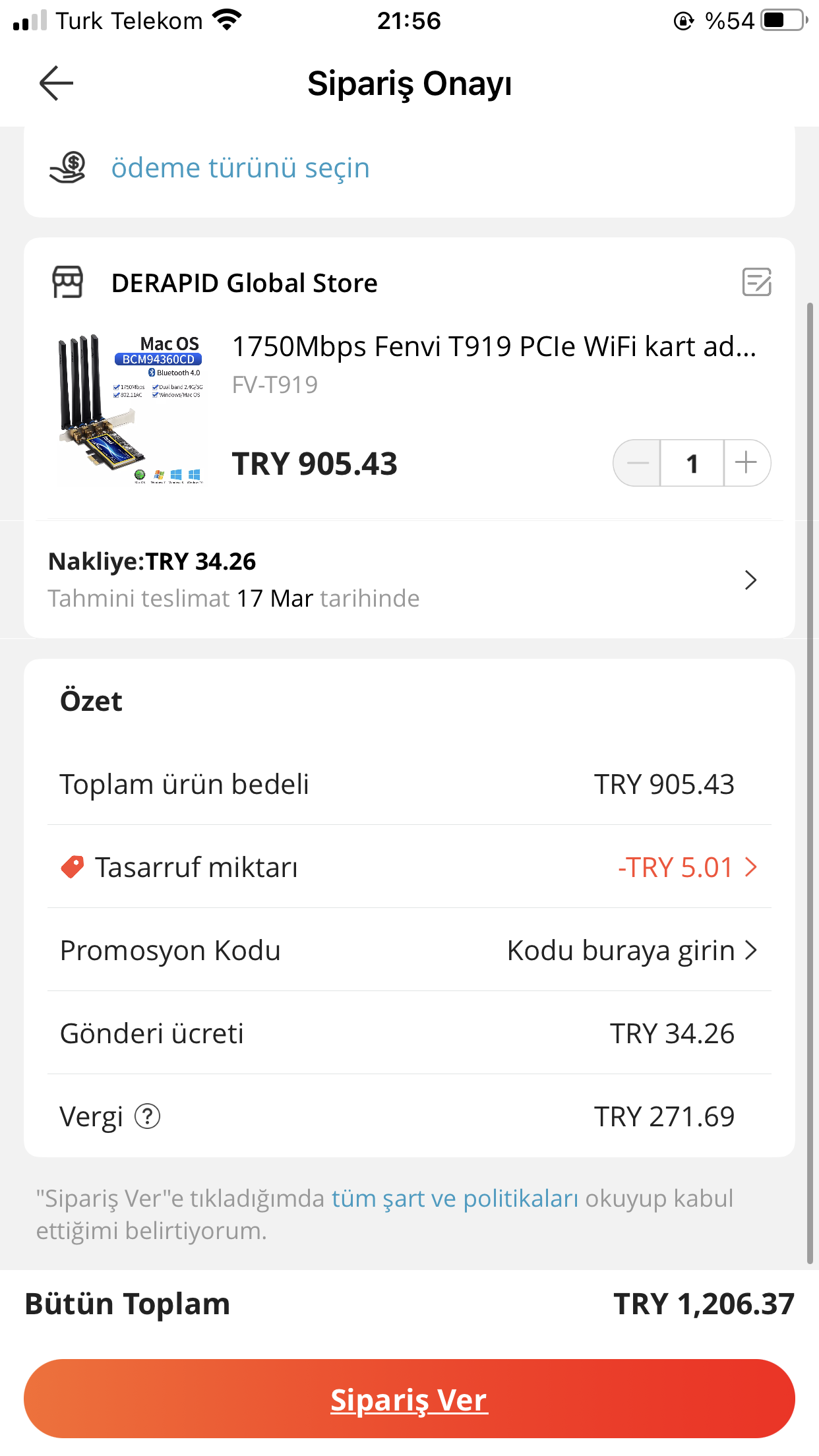Image resolution: width=819 pixels, height=1456 pixels.
Task: Open ödeme türünü seçin payment selection
Action: point(240,168)
